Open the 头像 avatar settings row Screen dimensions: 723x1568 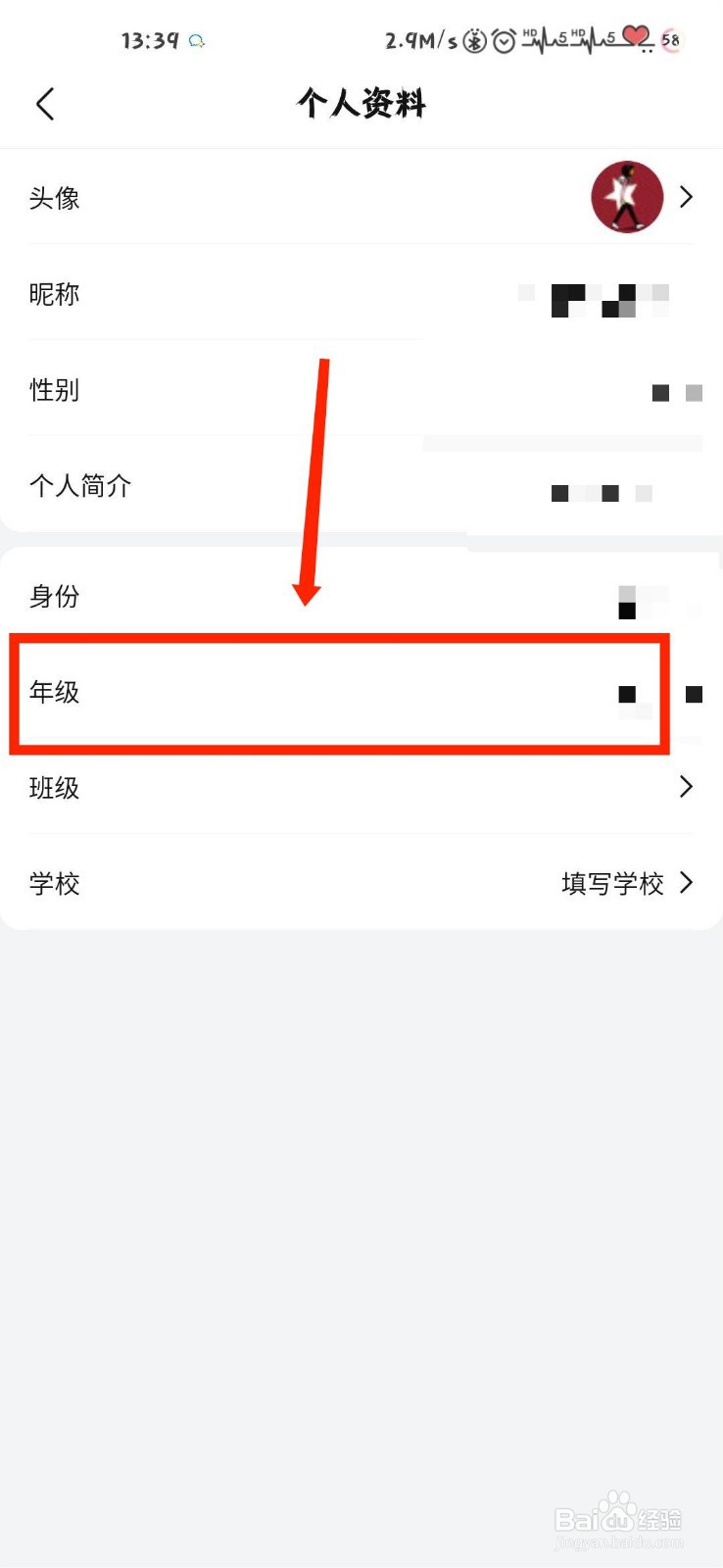361,197
